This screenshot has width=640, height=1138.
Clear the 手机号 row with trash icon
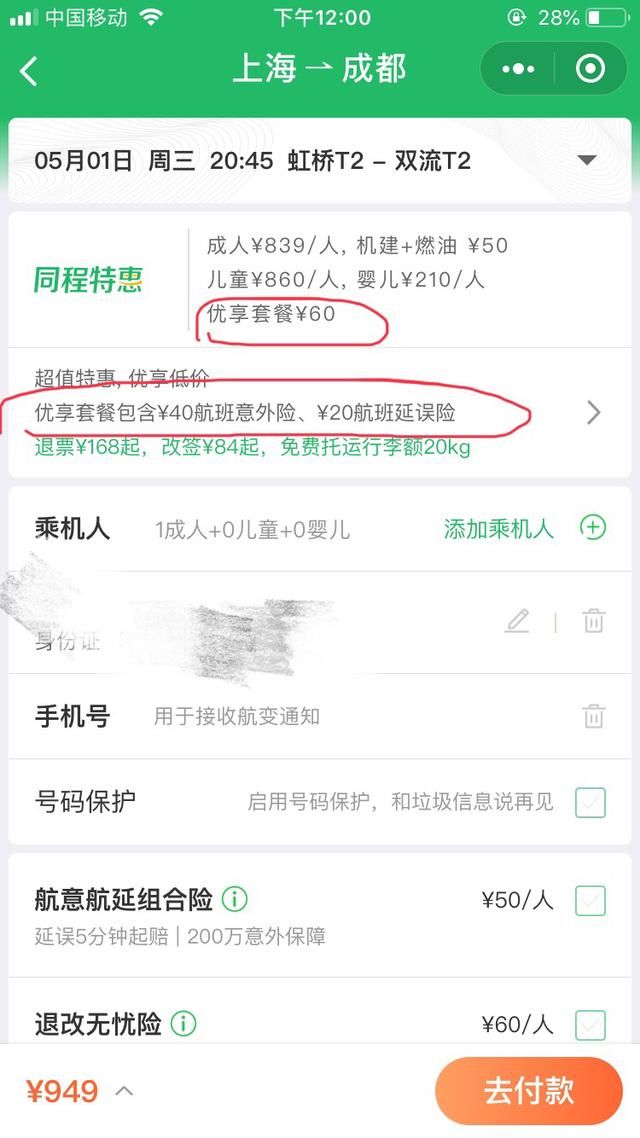tap(593, 716)
